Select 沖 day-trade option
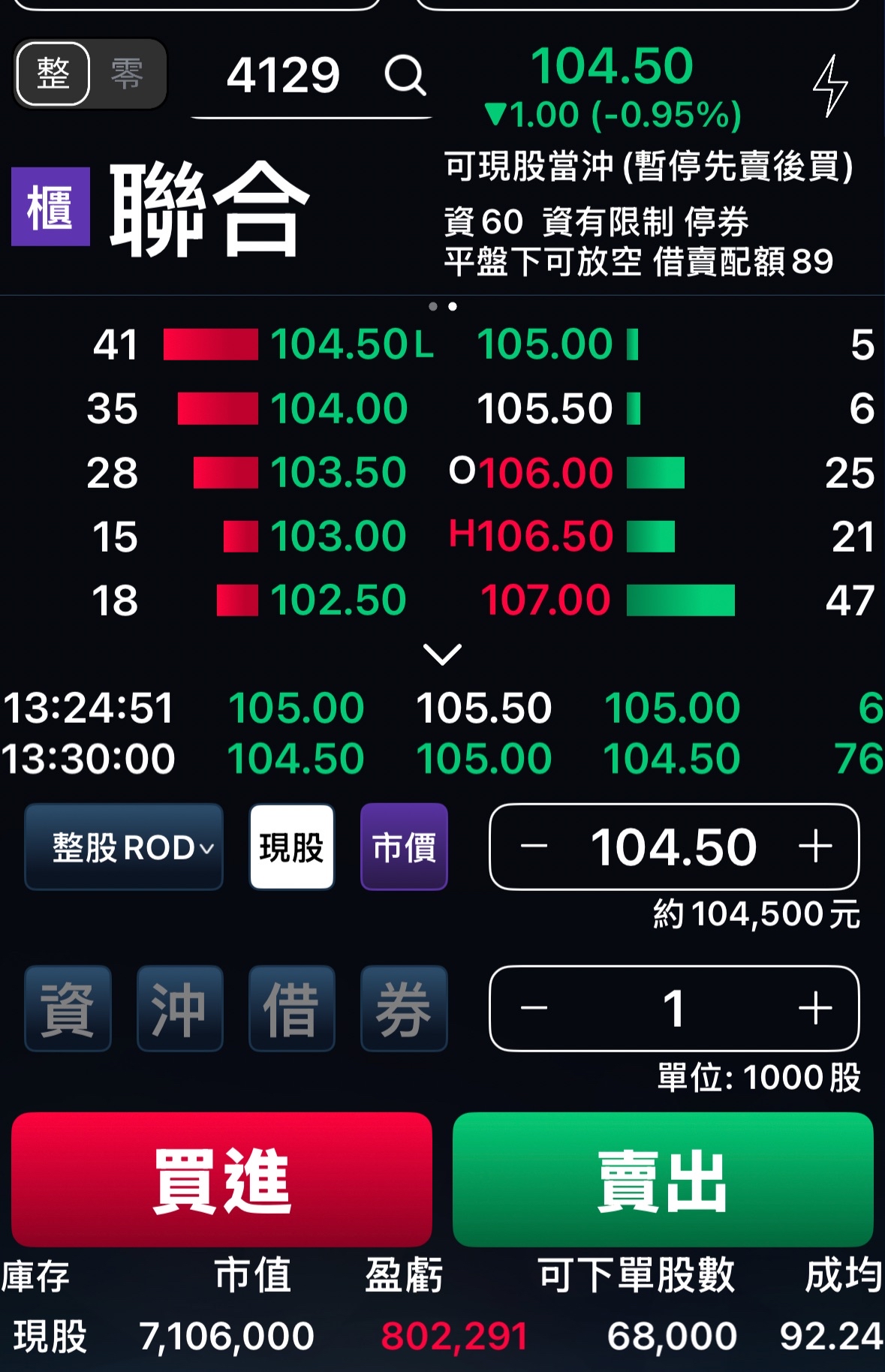 tap(179, 1009)
